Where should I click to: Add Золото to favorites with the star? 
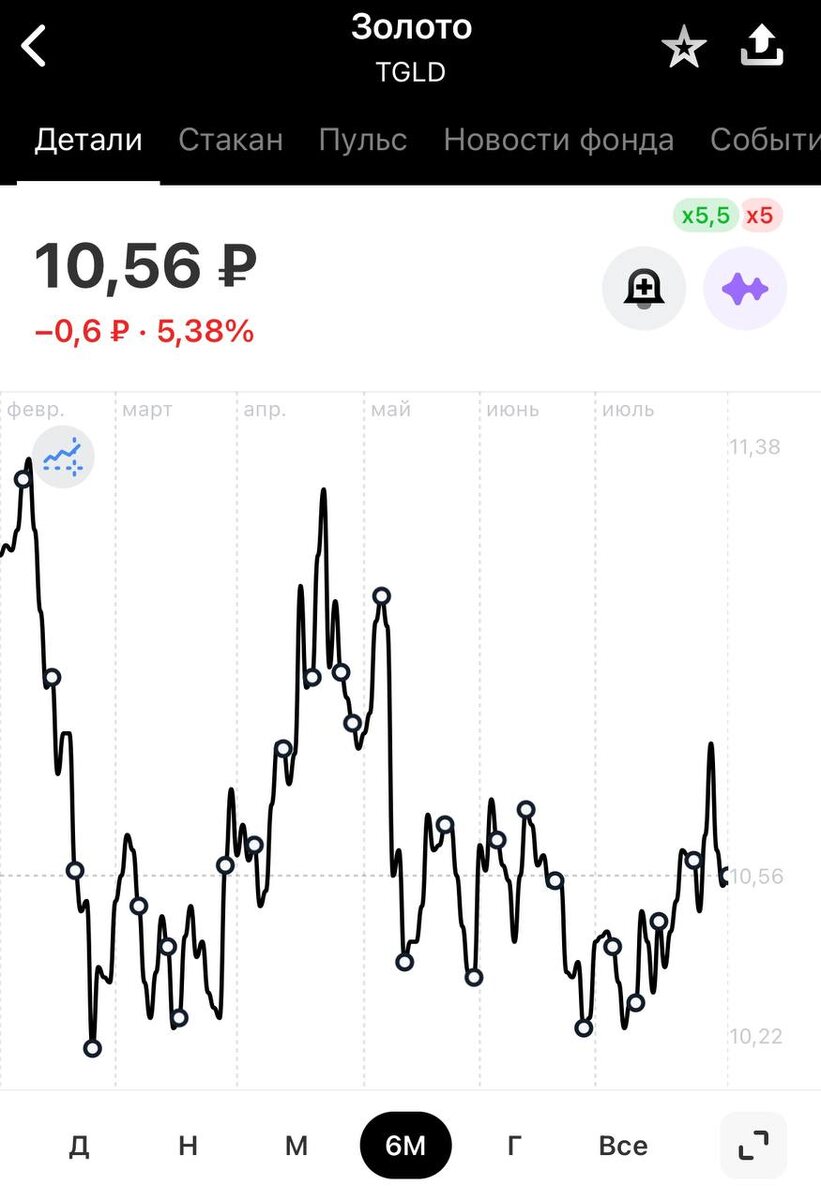click(684, 47)
